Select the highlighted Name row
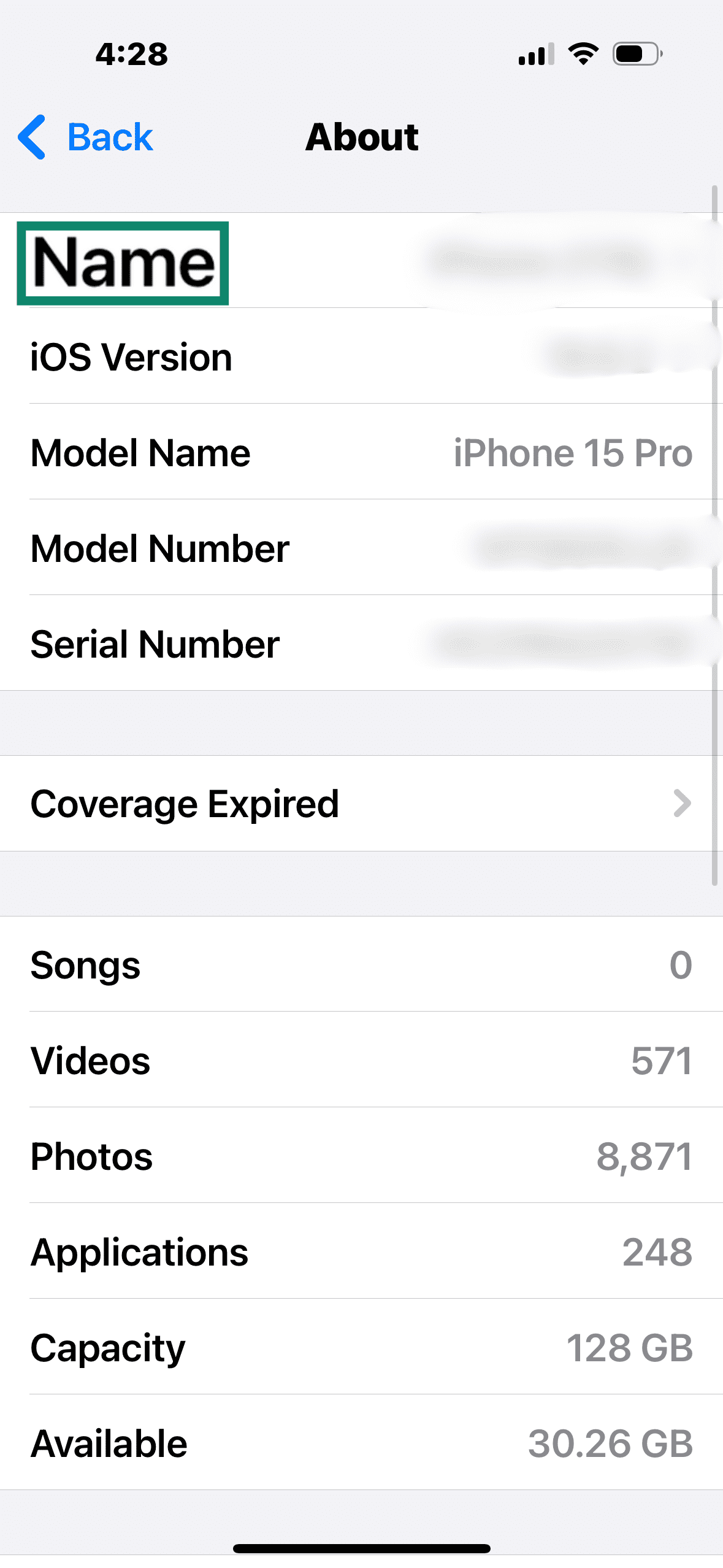 [122, 263]
